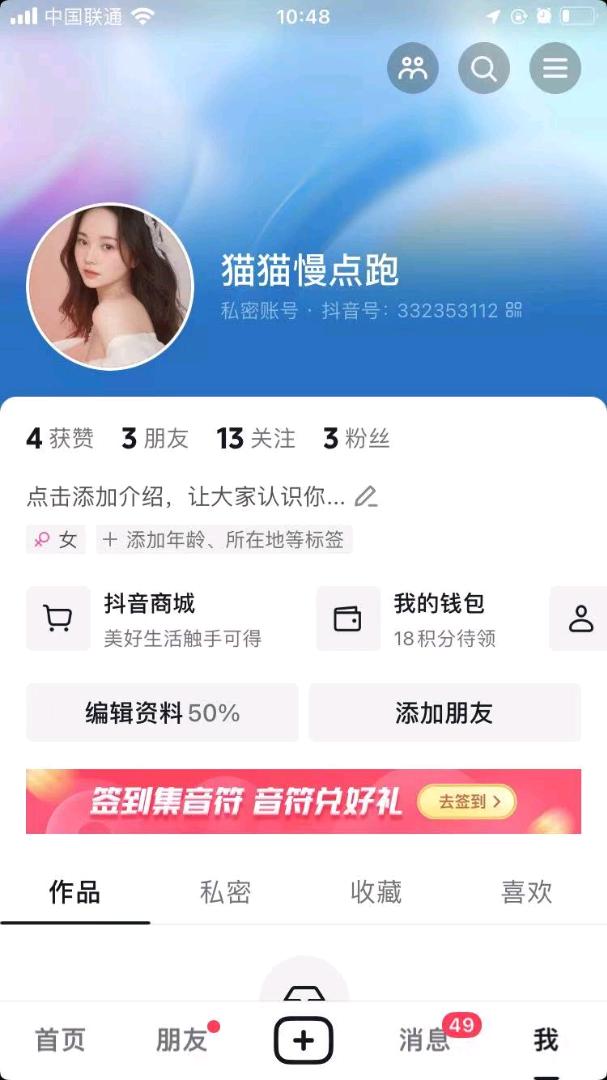This screenshot has width=607, height=1080.
Task: Create a new post with plus button
Action: point(303,1041)
